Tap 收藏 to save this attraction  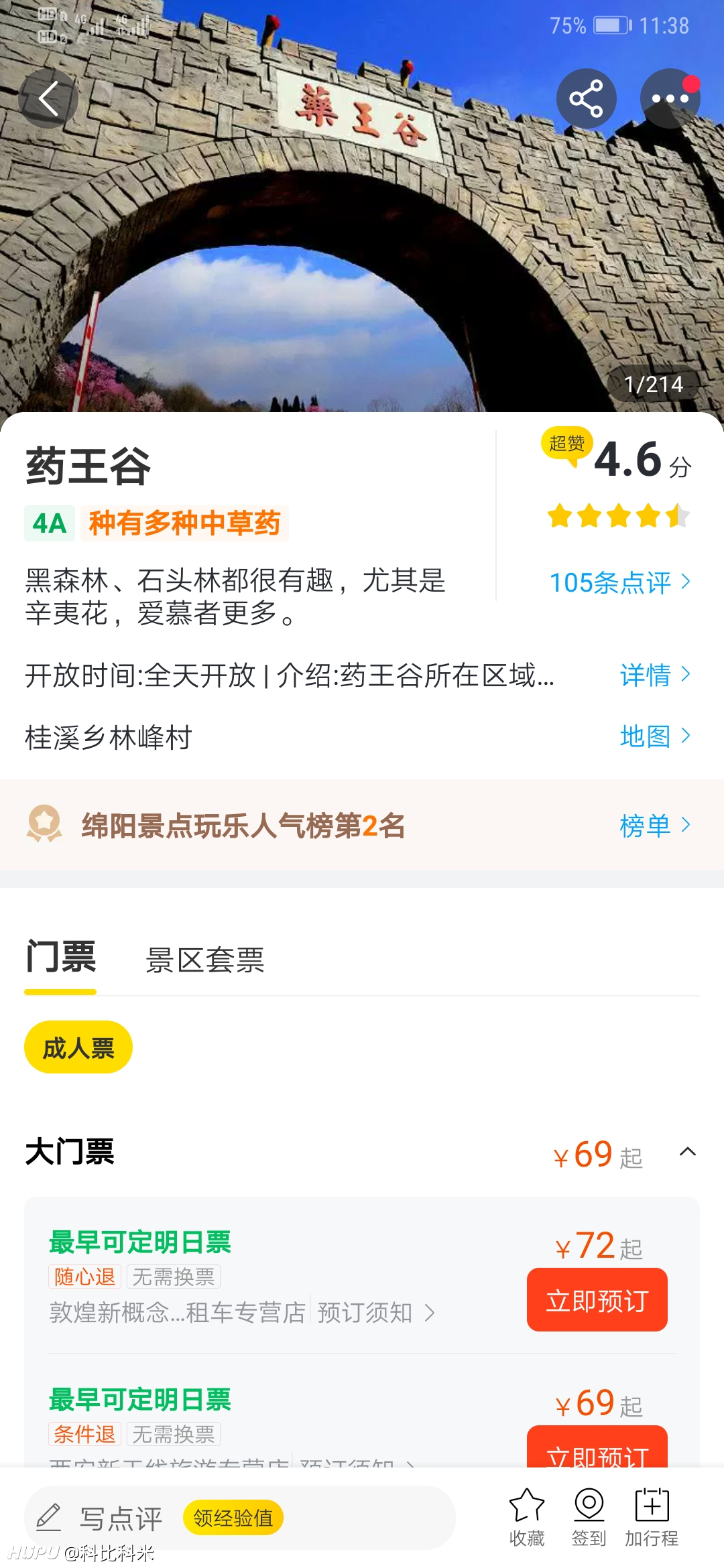point(527,1517)
